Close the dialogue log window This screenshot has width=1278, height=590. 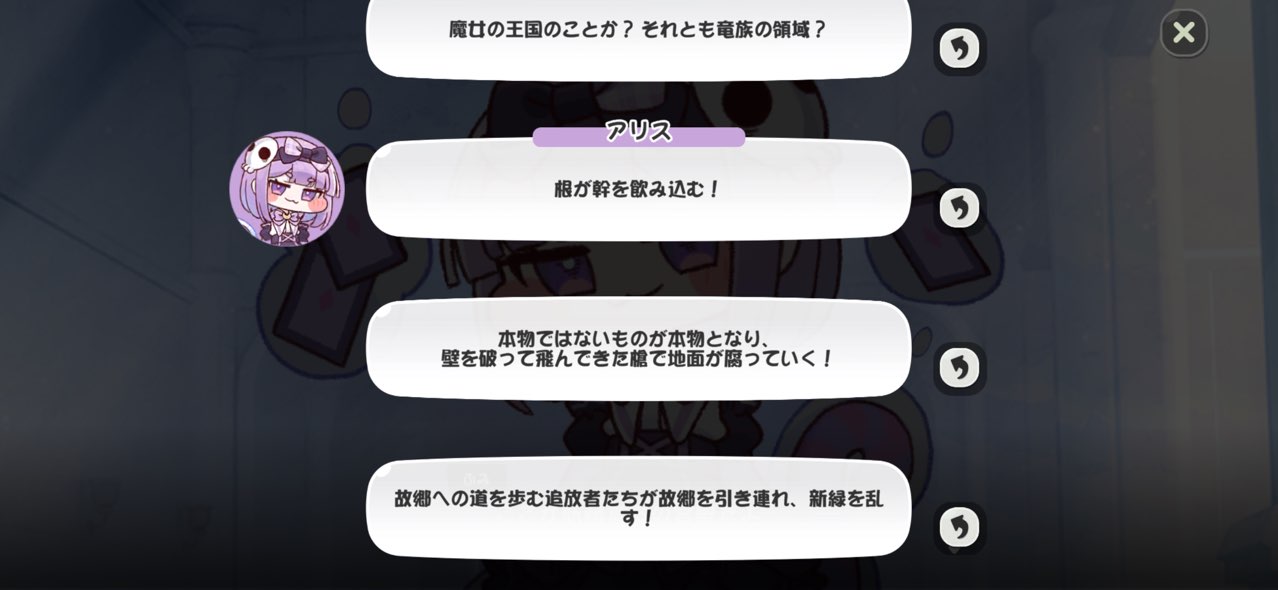click(x=1183, y=33)
